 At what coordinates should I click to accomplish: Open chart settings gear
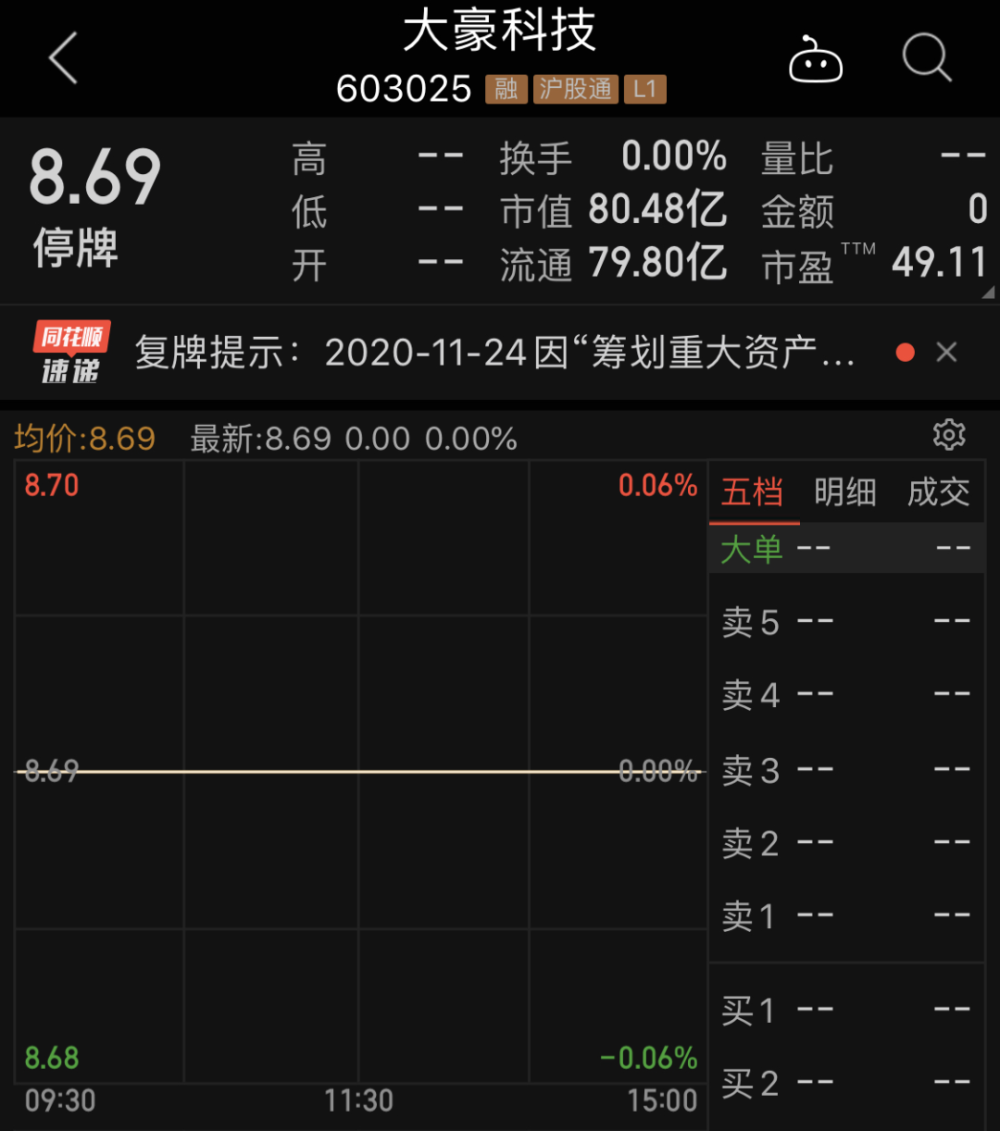pos(948,435)
